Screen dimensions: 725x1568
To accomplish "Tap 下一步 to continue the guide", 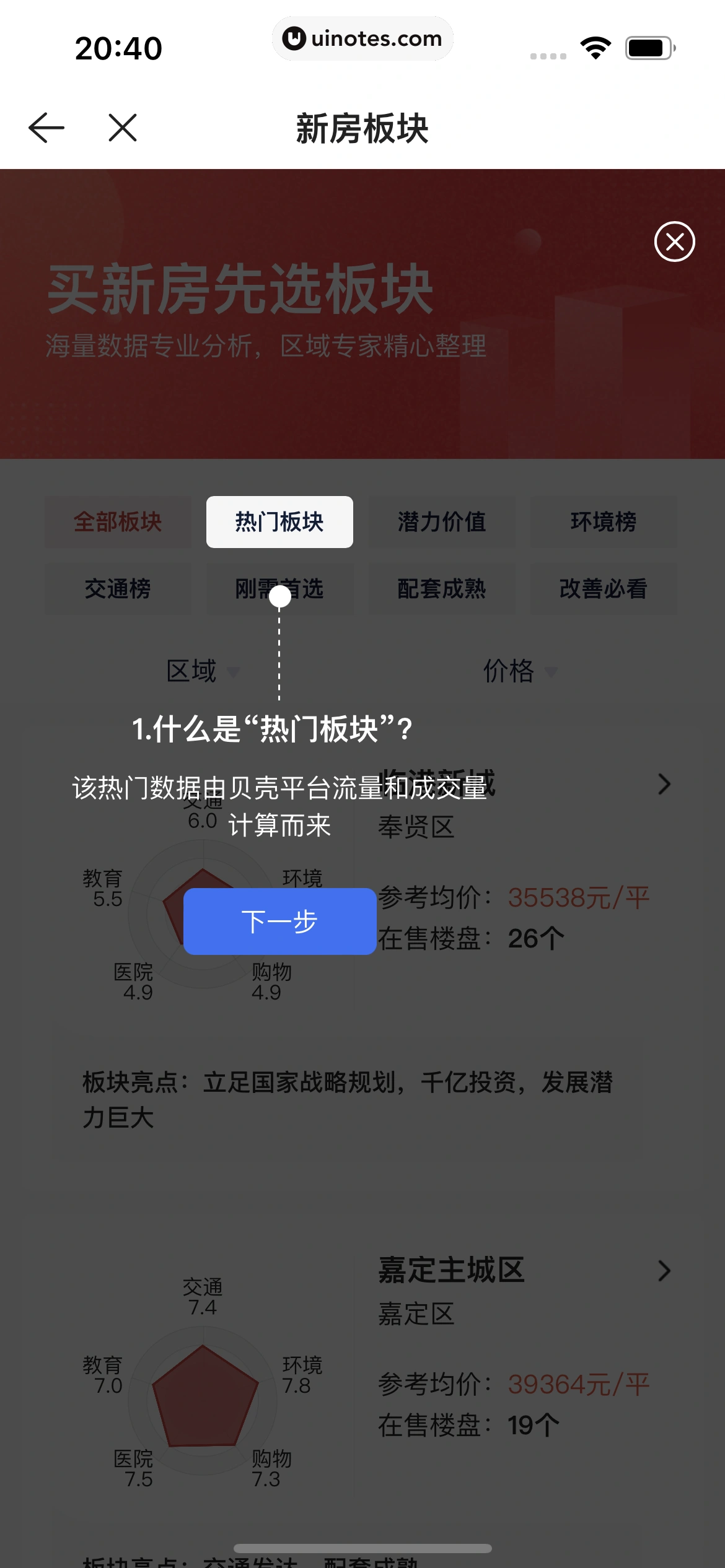I will [x=279, y=921].
